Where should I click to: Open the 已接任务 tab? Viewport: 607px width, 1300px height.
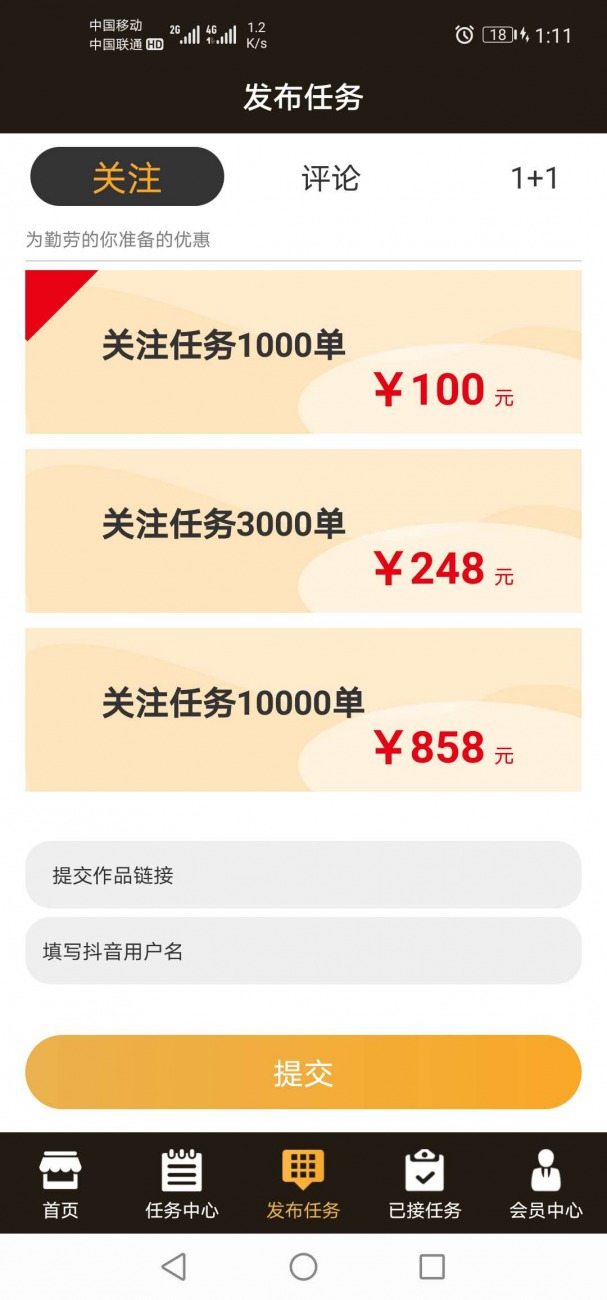coord(424,1184)
